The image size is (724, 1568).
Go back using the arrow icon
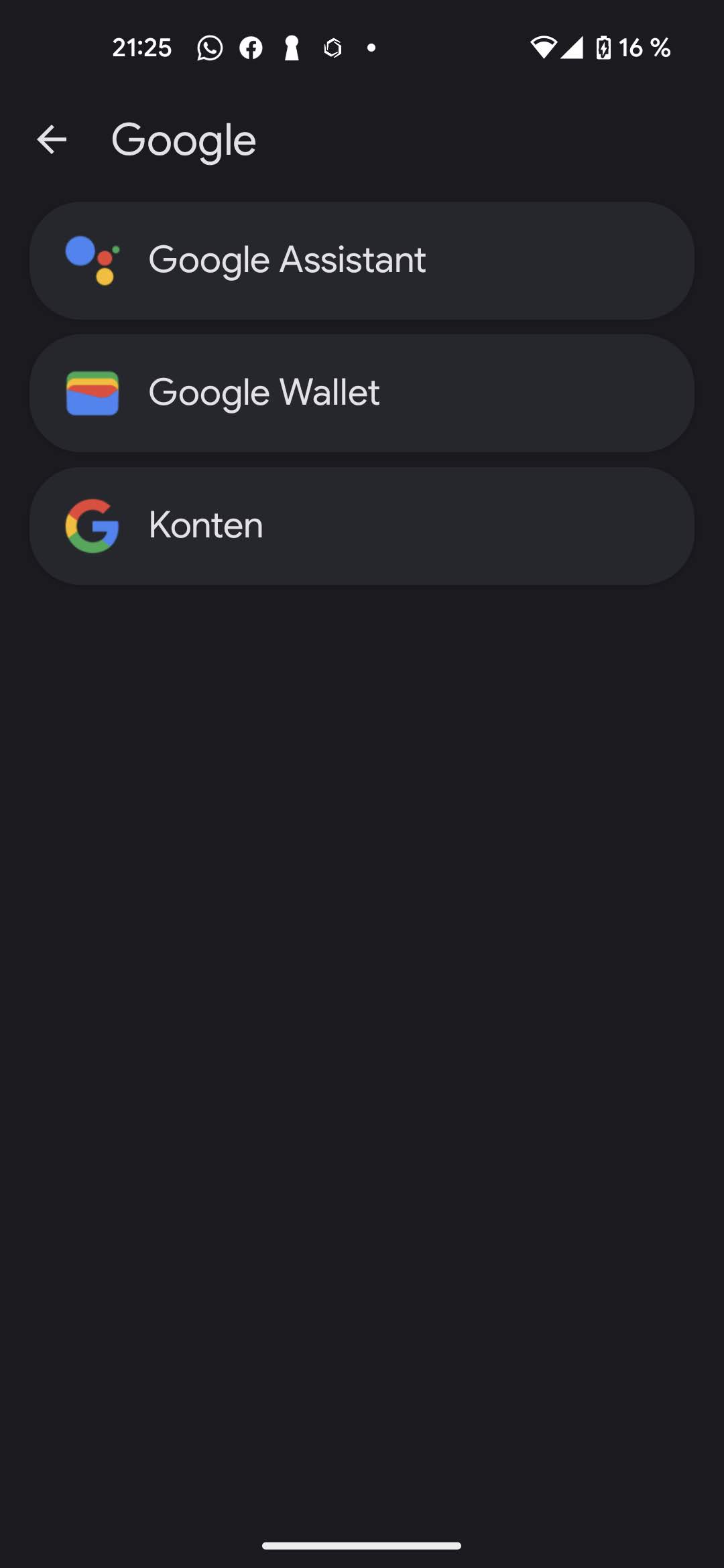(52, 139)
